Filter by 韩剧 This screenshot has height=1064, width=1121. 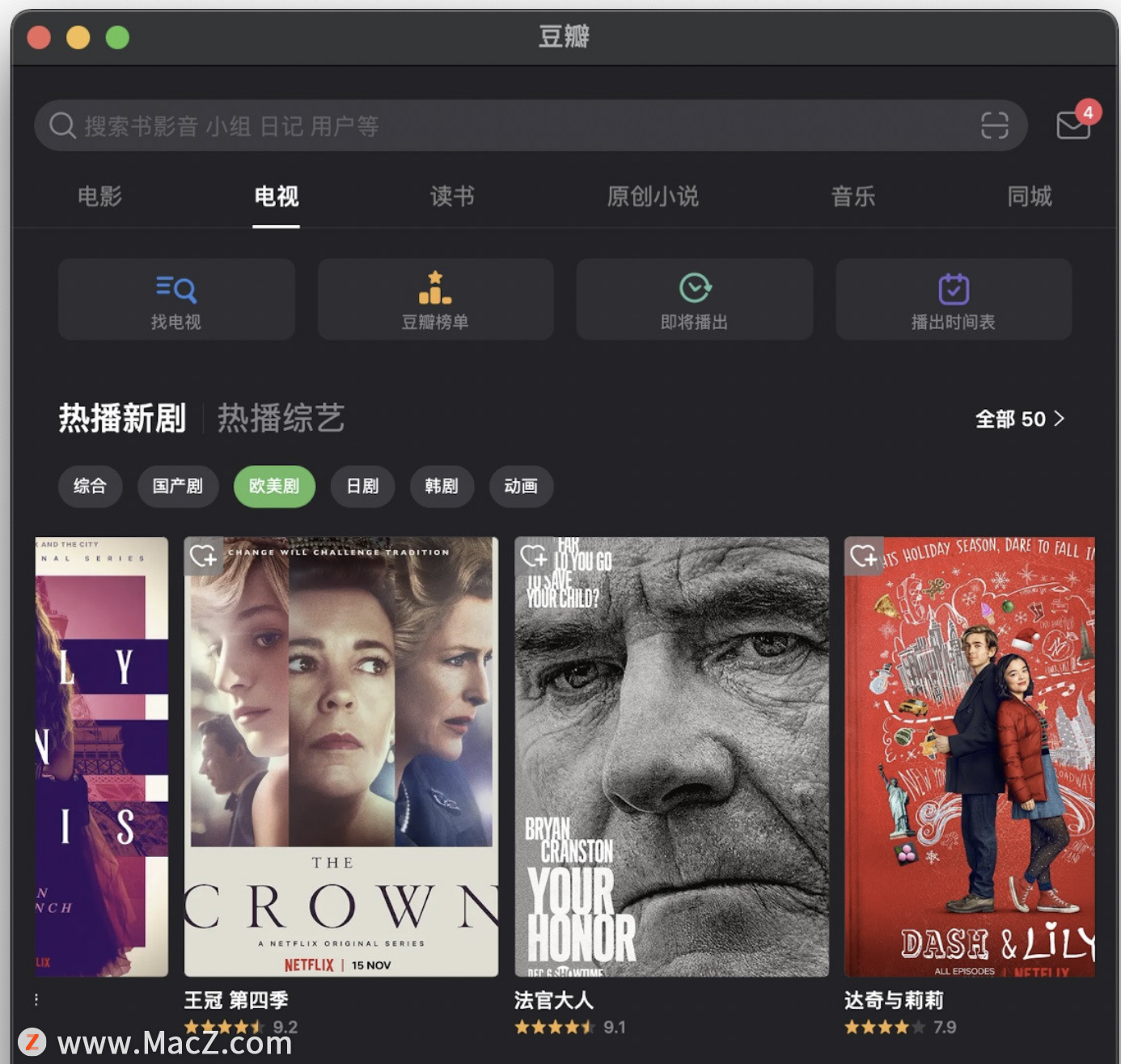point(442,486)
